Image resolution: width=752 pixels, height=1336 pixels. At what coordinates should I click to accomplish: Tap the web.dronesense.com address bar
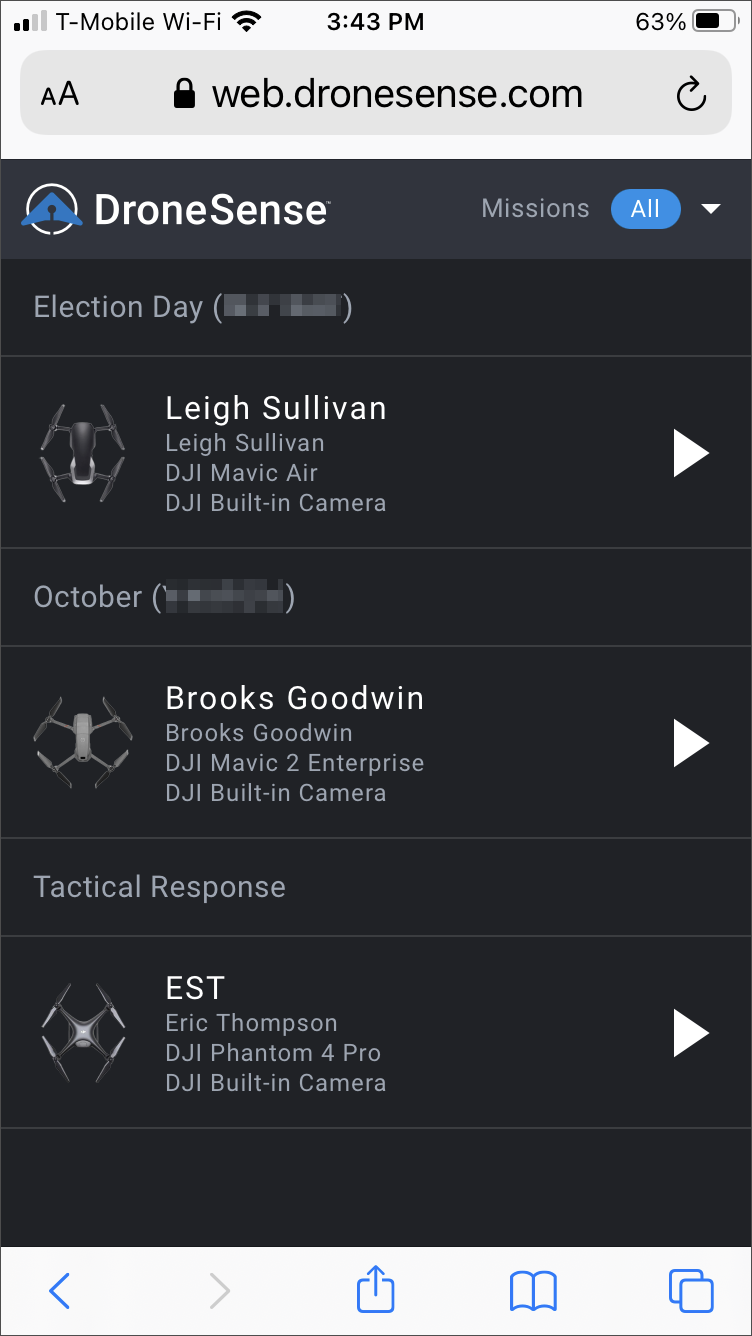click(376, 94)
